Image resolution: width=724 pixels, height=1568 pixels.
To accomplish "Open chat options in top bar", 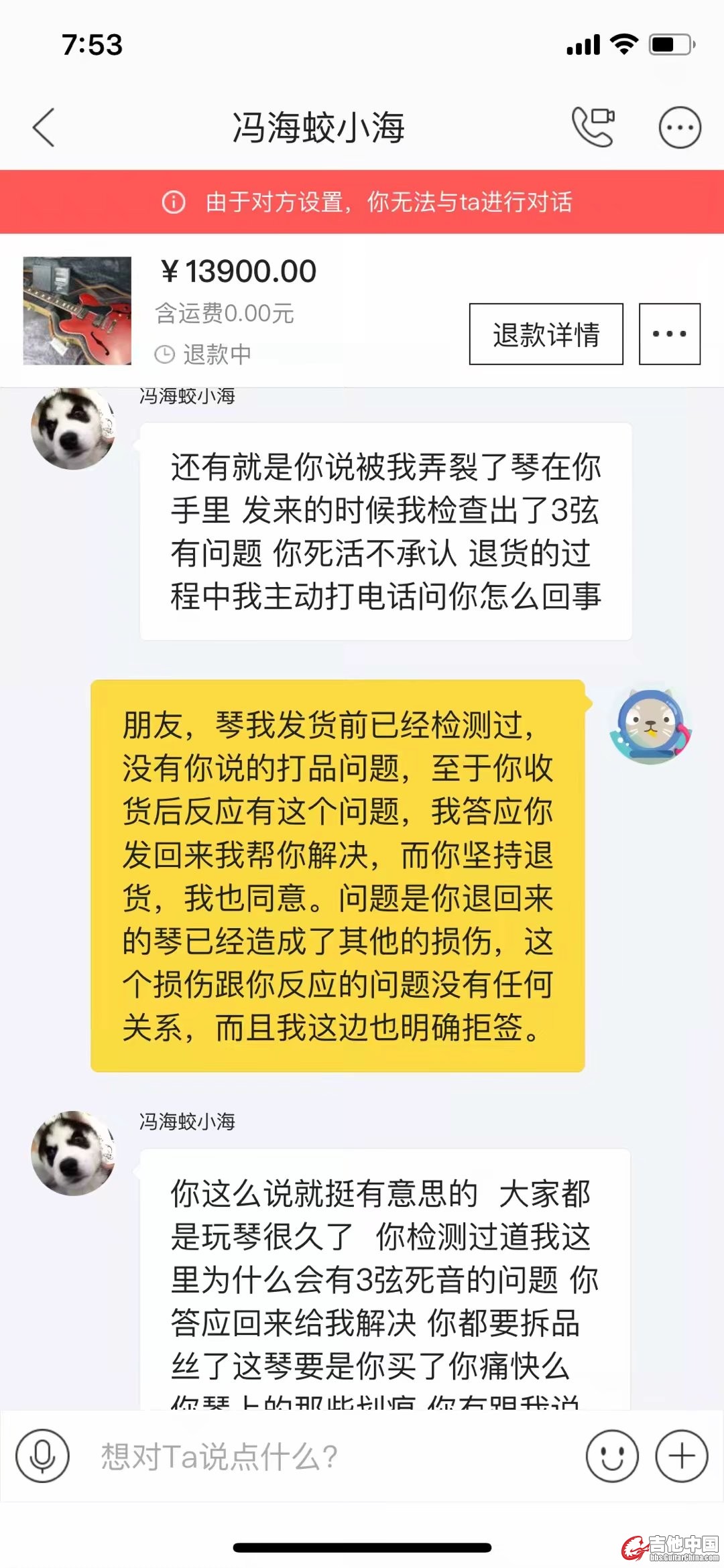I will [680, 127].
